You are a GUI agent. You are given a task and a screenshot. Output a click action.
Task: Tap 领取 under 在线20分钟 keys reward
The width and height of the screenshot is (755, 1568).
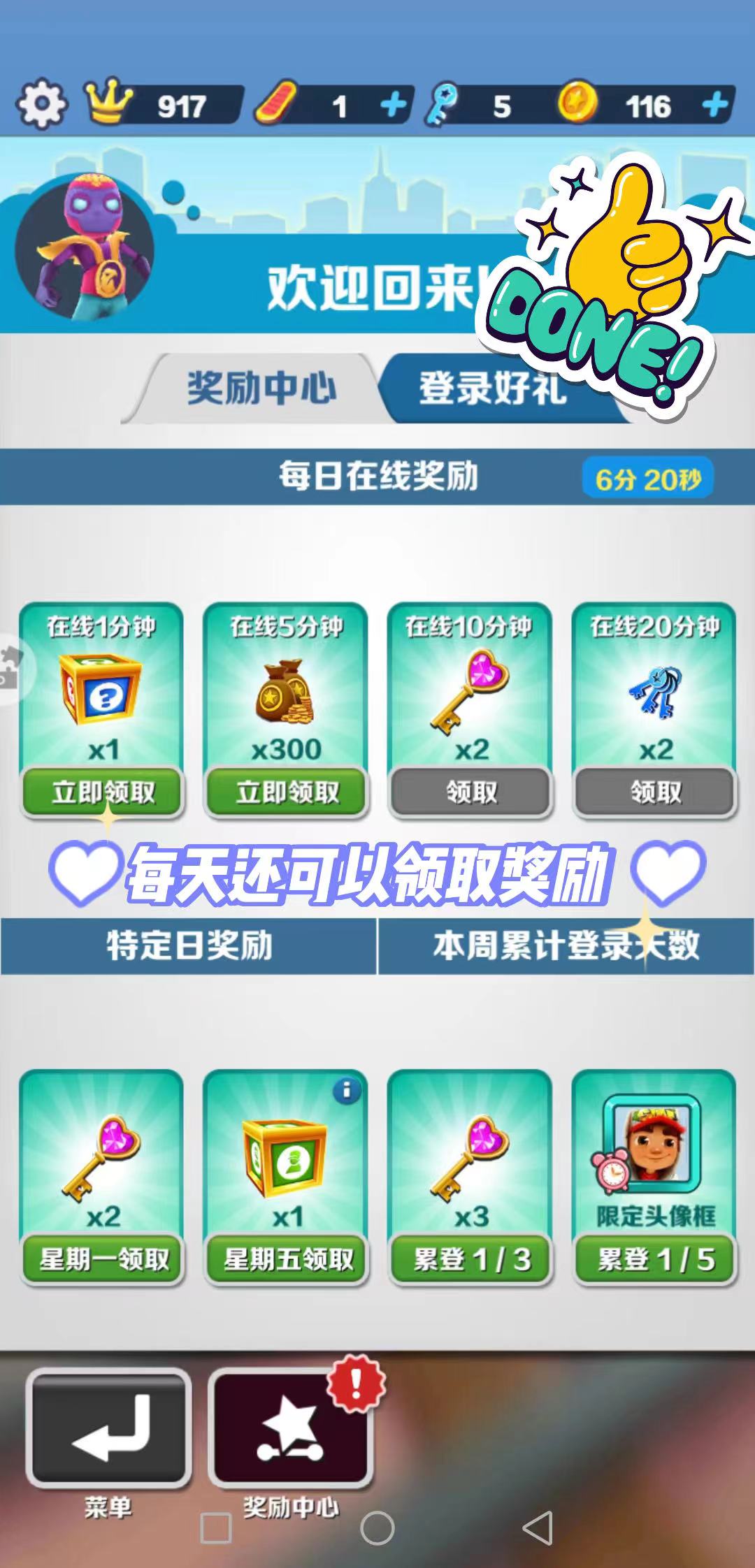(655, 792)
